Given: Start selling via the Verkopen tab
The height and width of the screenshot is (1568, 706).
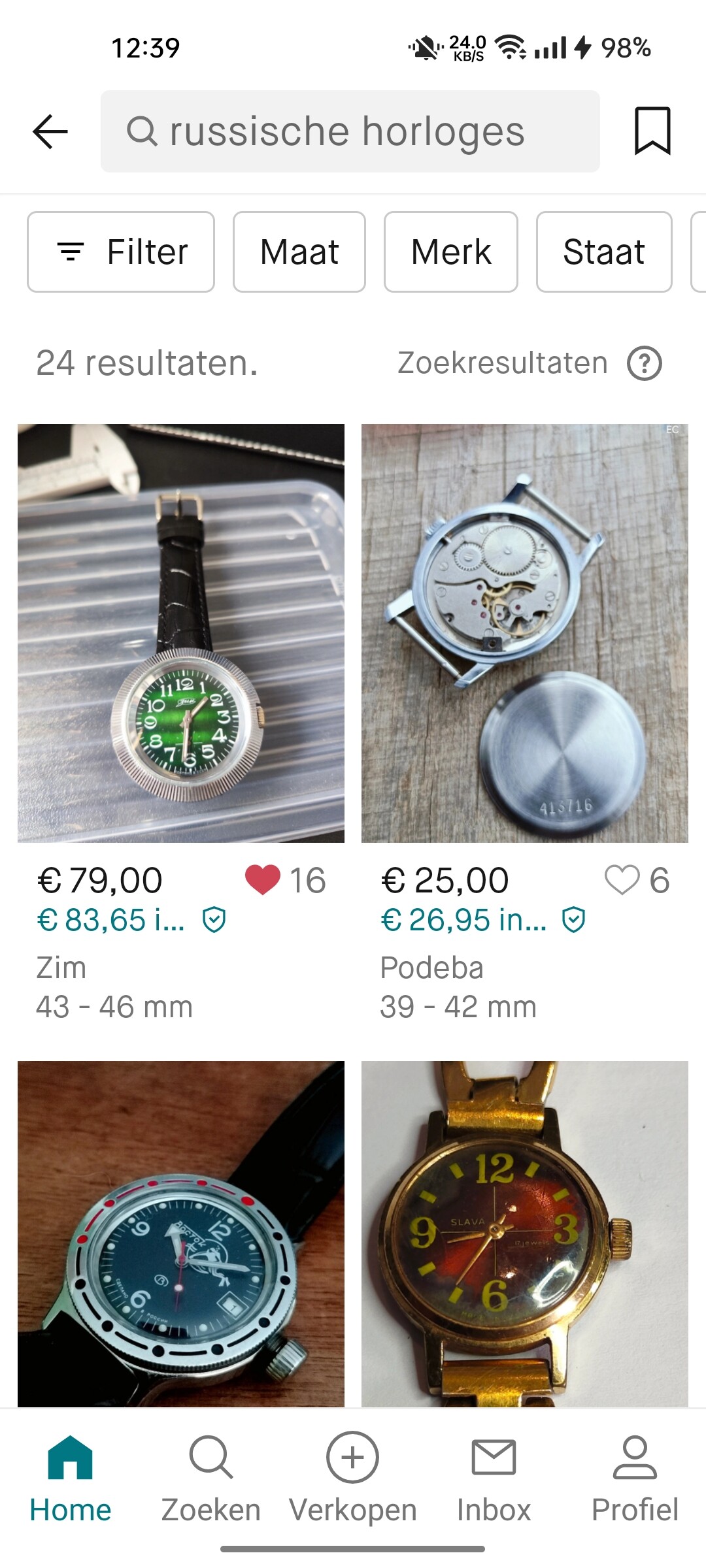Looking at the screenshot, I should [x=353, y=1479].
